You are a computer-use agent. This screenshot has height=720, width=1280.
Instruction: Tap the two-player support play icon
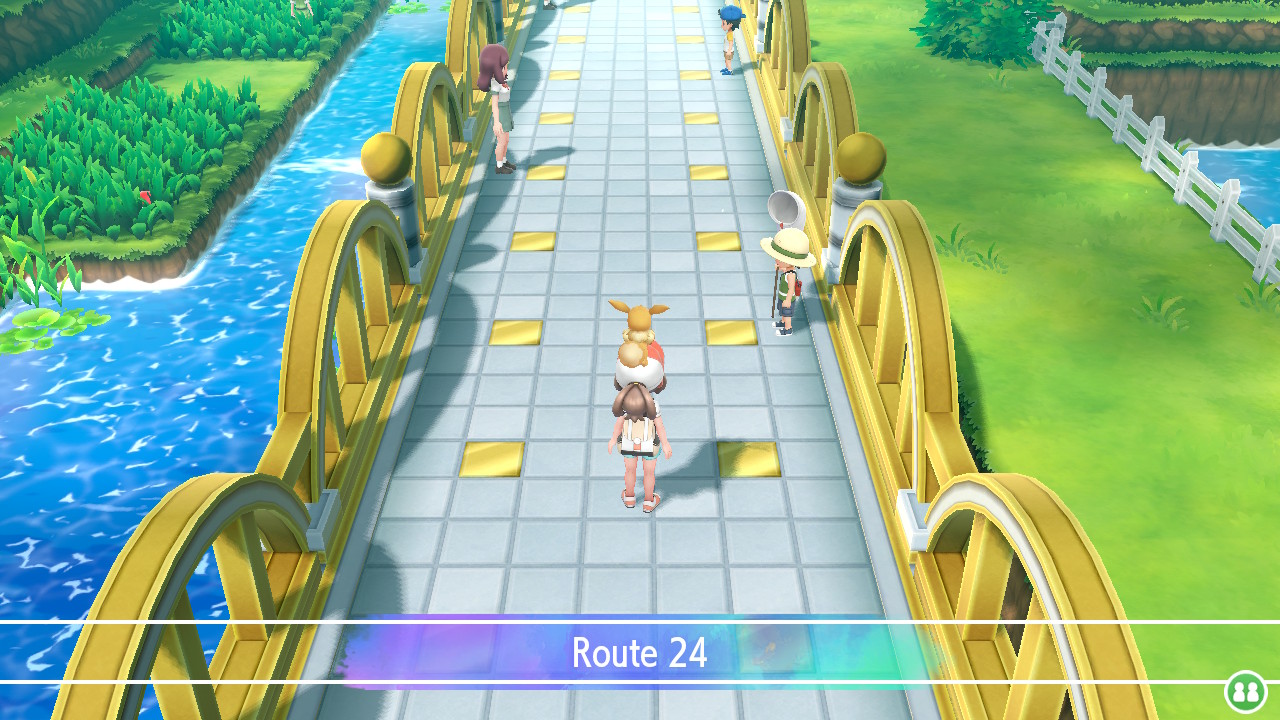click(x=1246, y=691)
